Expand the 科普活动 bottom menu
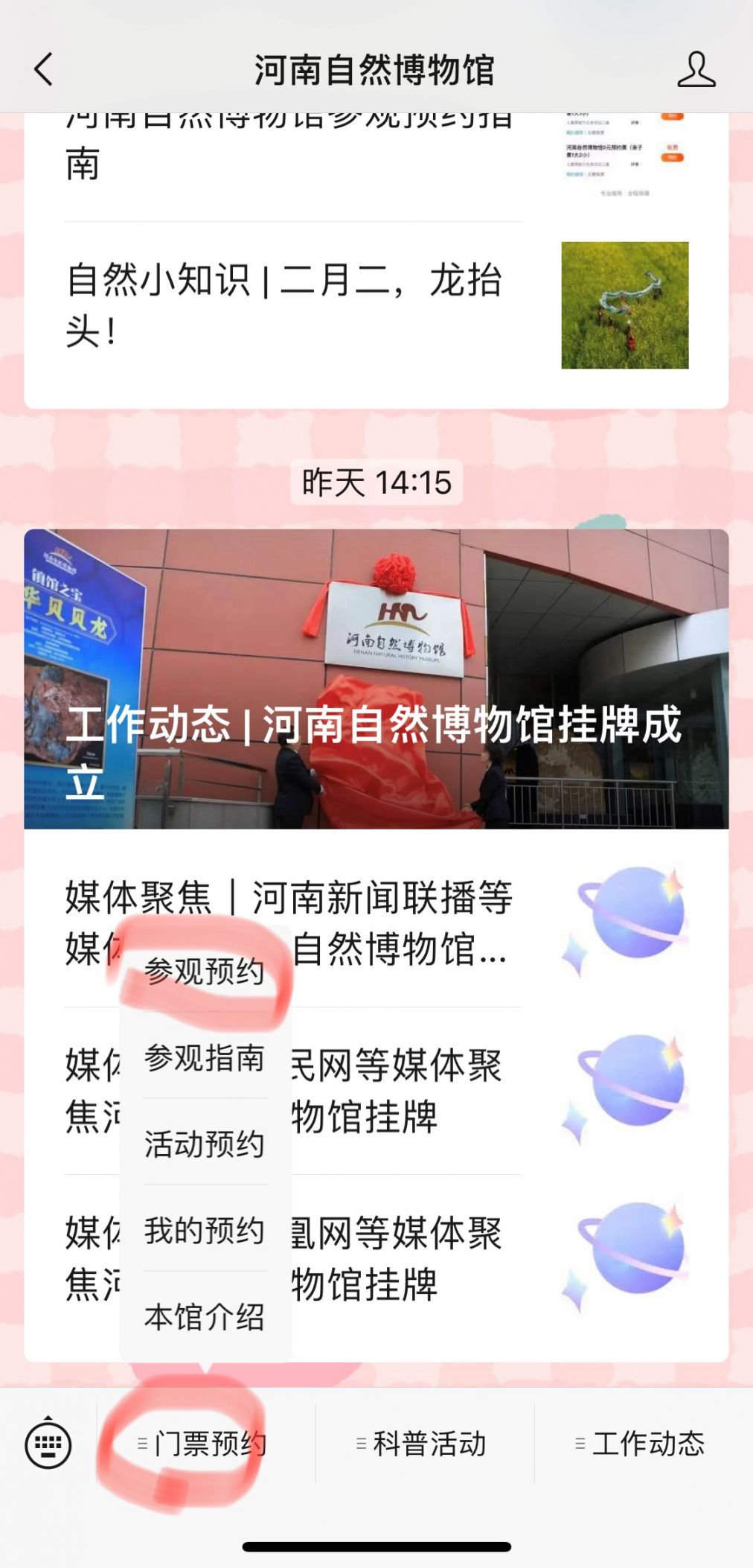The height and width of the screenshot is (1568, 753). tap(423, 1444)
